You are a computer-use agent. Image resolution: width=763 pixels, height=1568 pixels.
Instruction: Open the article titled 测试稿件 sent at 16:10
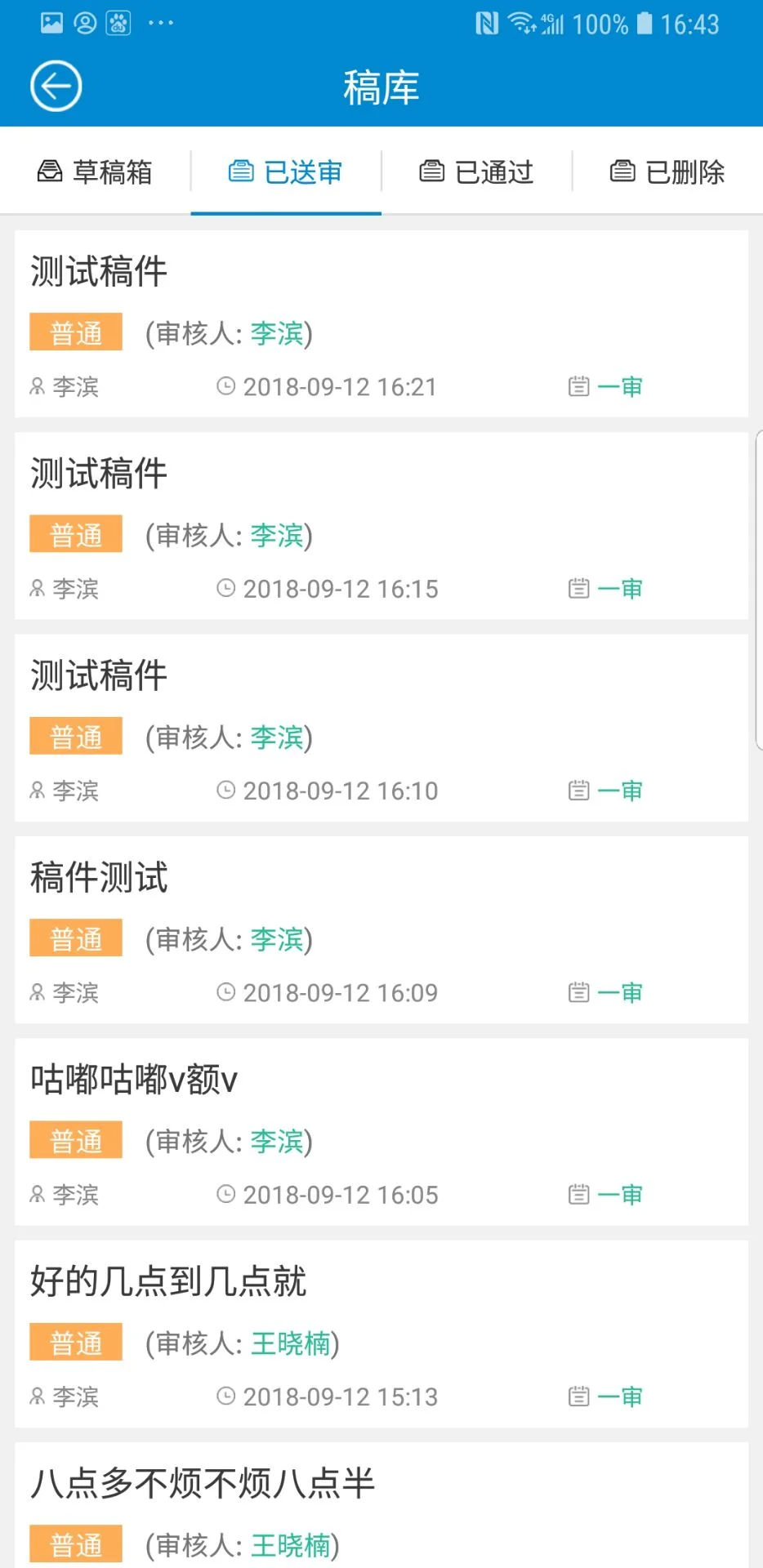tap(98, 675)
